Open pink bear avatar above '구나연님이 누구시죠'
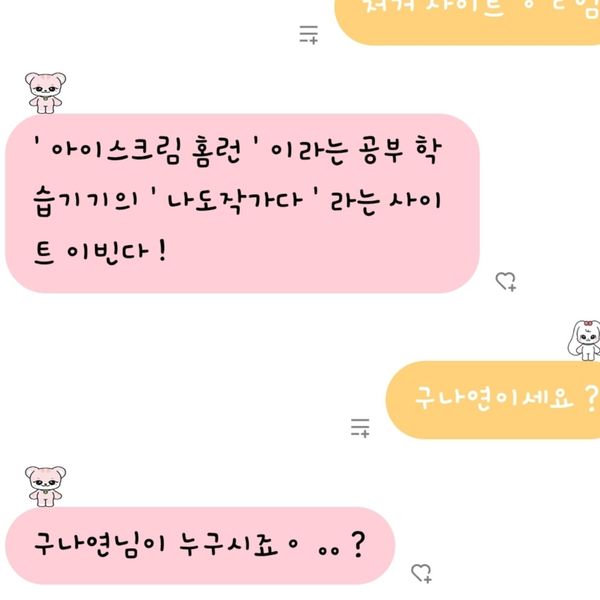The height and width of the screenshot is (600, 600). [x=44, y=485]
